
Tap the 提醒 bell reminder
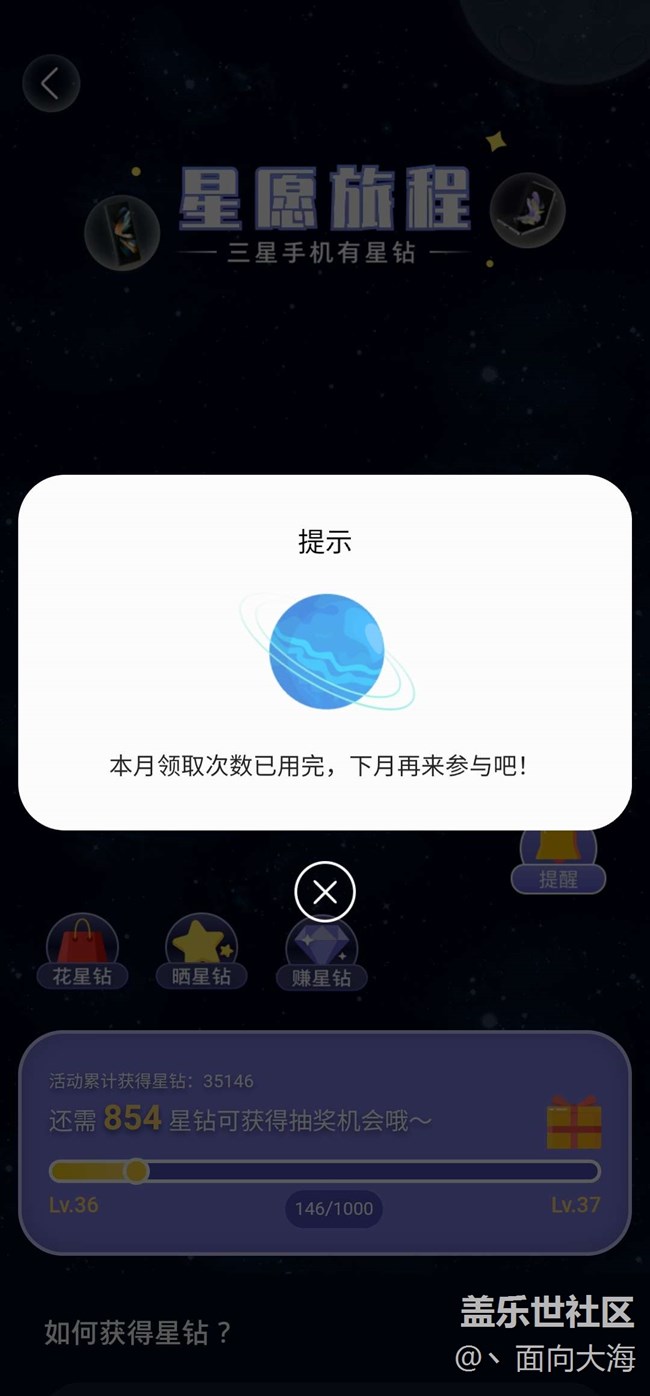click(558, 861)
